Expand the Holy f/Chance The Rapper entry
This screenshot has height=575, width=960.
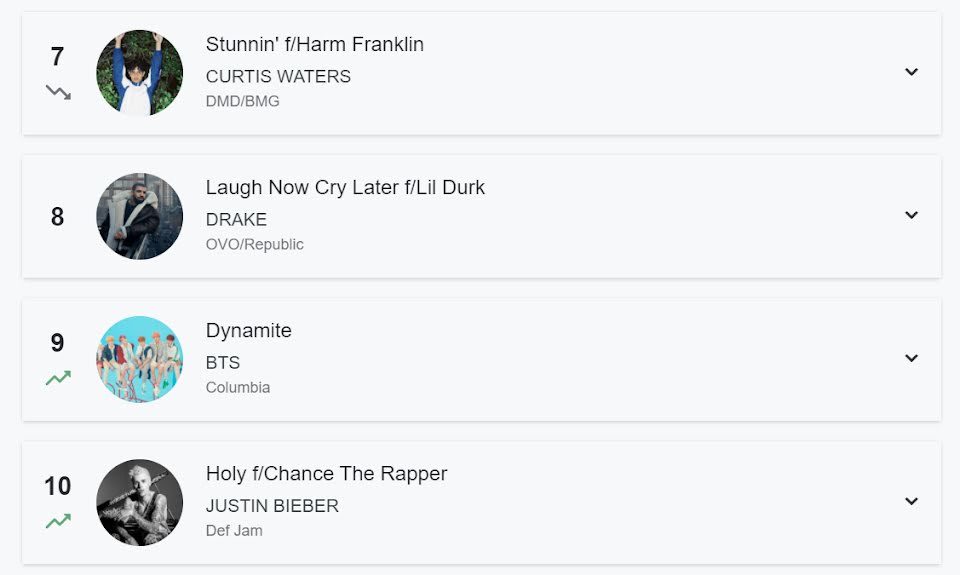point(911,501)
